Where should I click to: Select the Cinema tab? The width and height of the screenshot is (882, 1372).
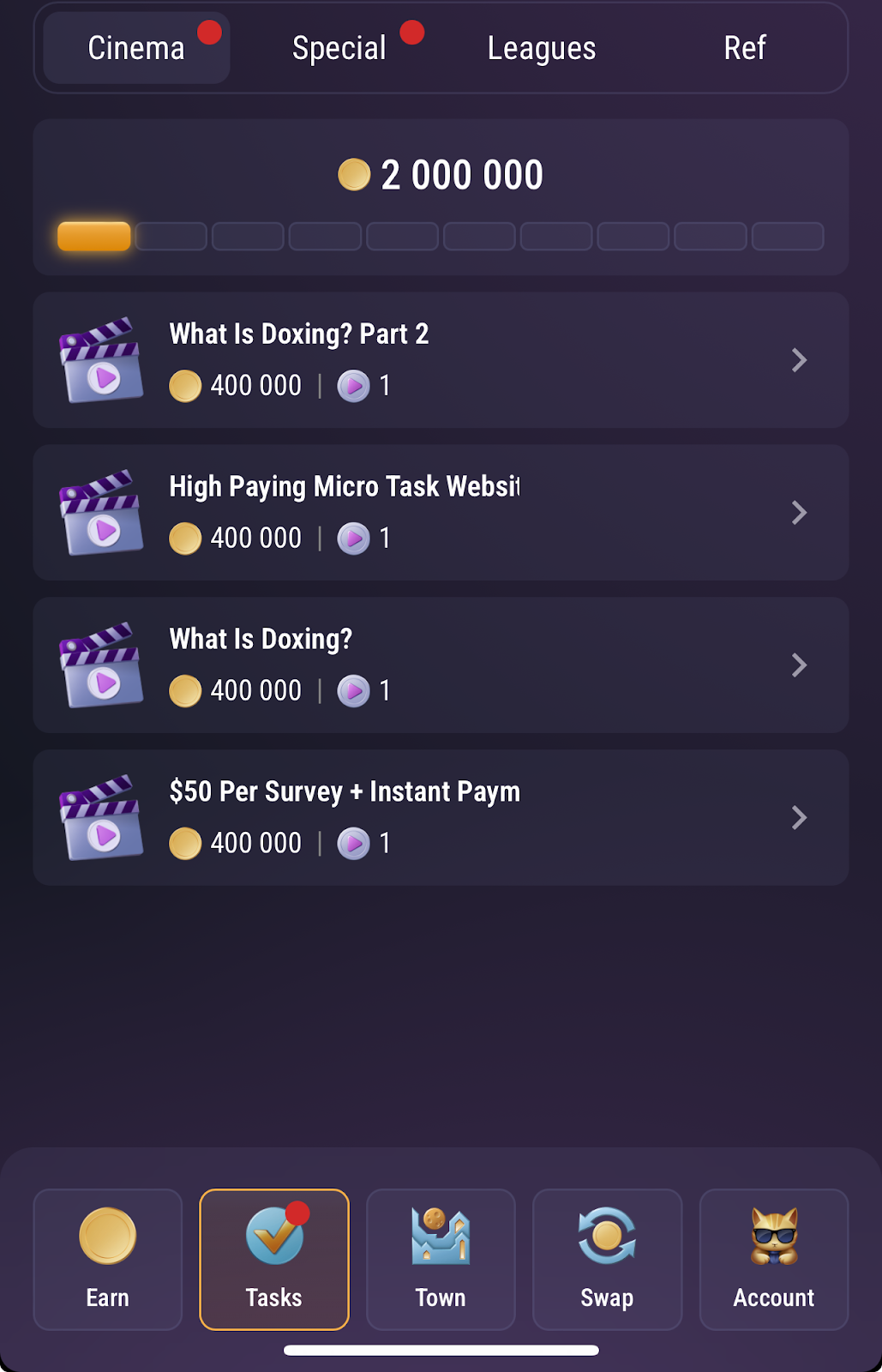(x=136, y=48)
